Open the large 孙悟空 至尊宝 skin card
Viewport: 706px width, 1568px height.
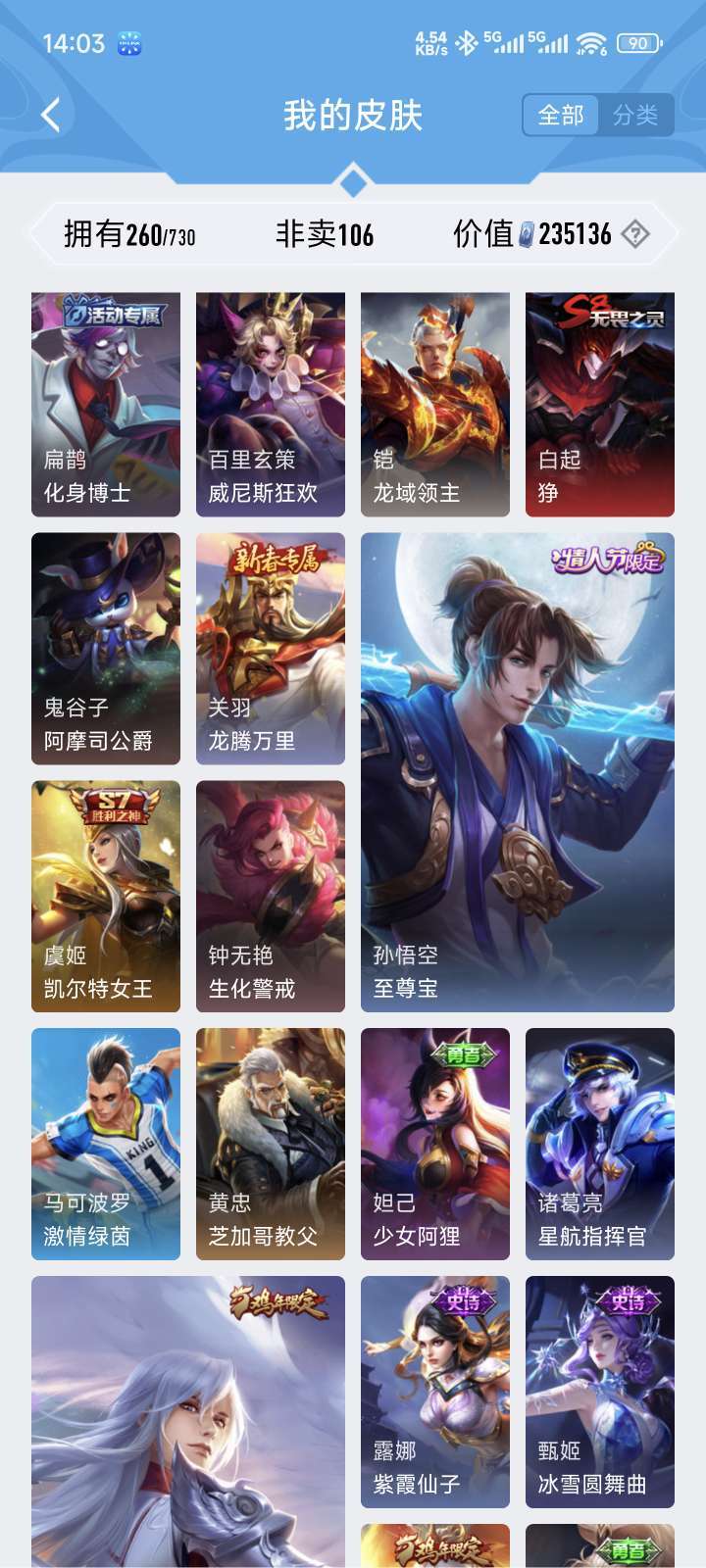pos(518,772)
